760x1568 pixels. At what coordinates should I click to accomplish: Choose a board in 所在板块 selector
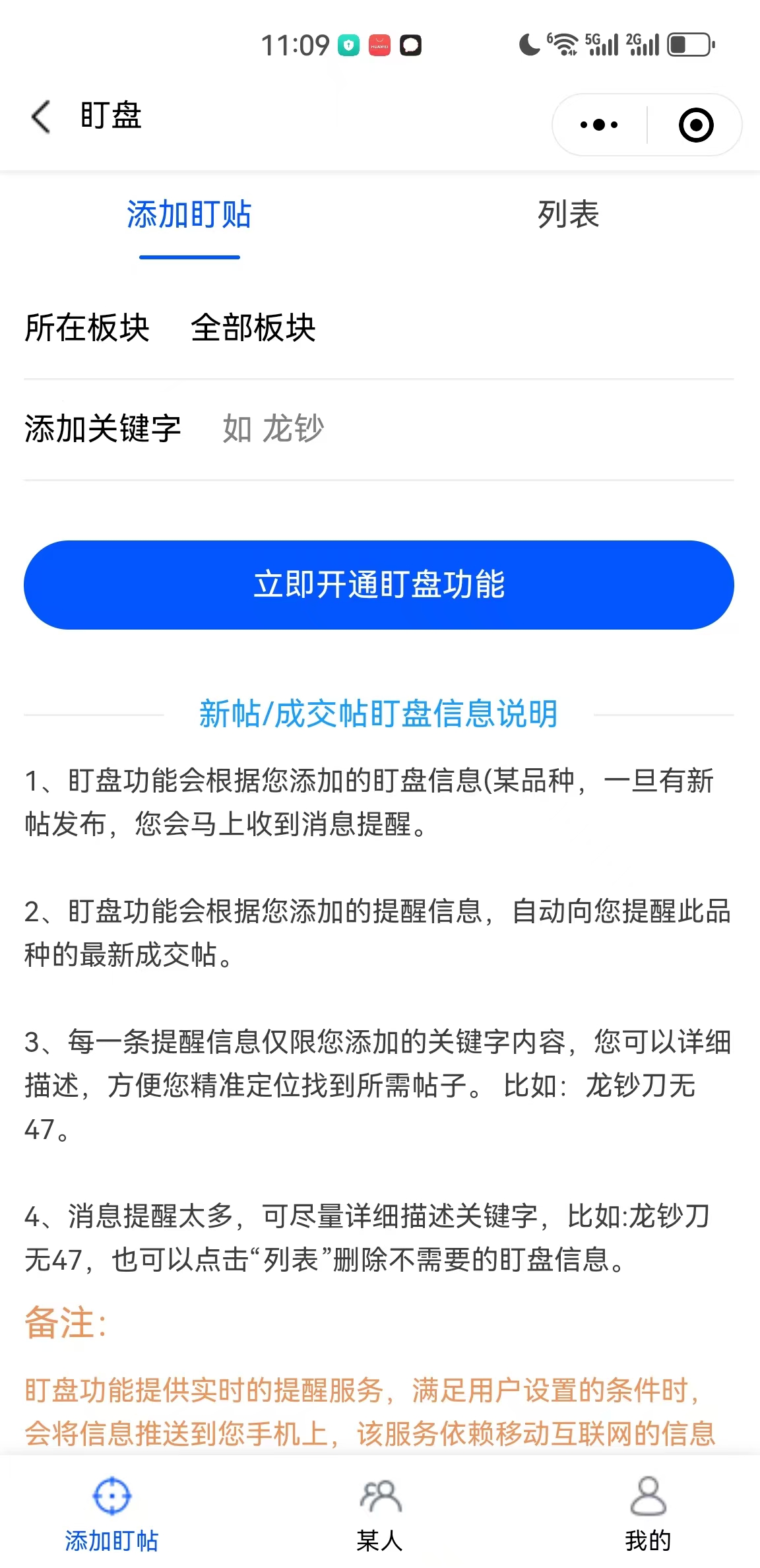[253, 328]
